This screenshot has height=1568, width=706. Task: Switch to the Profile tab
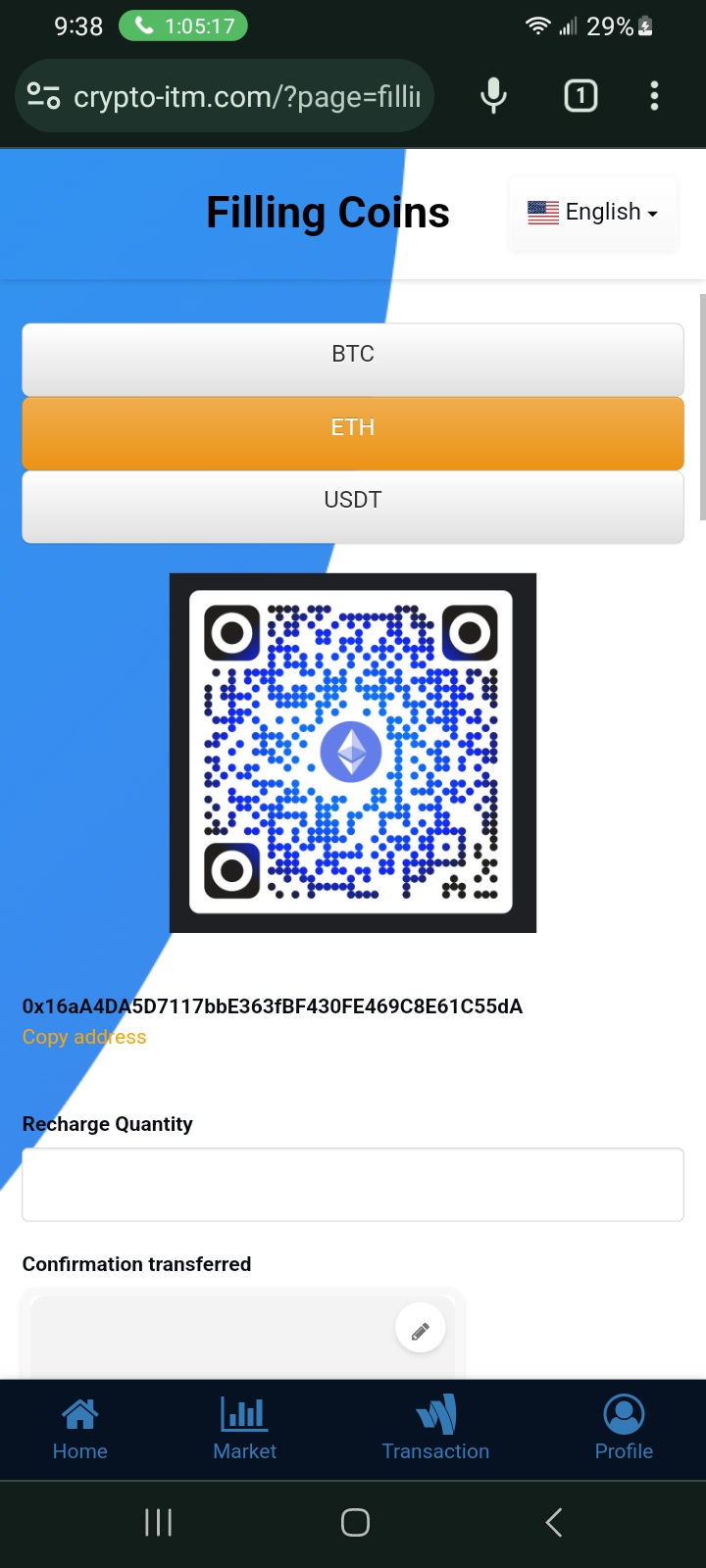(624, 1429)
